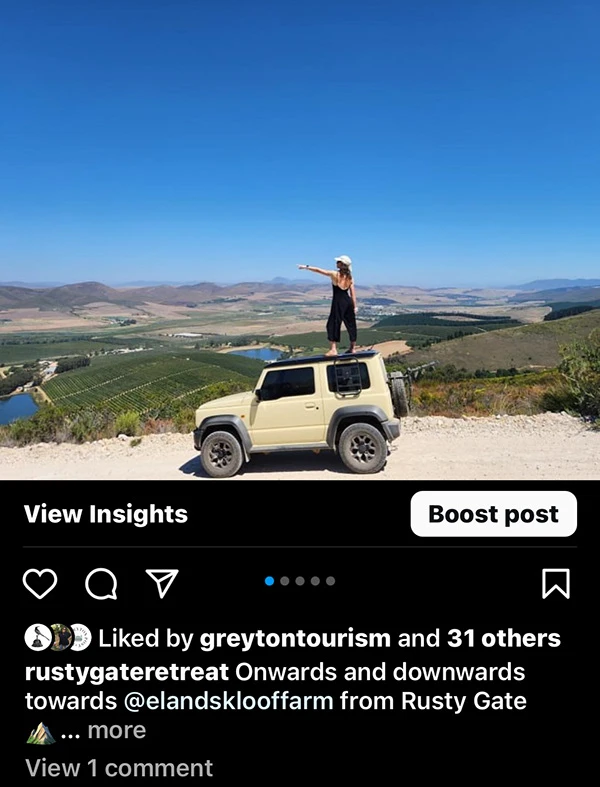Expand the caption with more
The image size is (600, 787).
coord(116,731)
